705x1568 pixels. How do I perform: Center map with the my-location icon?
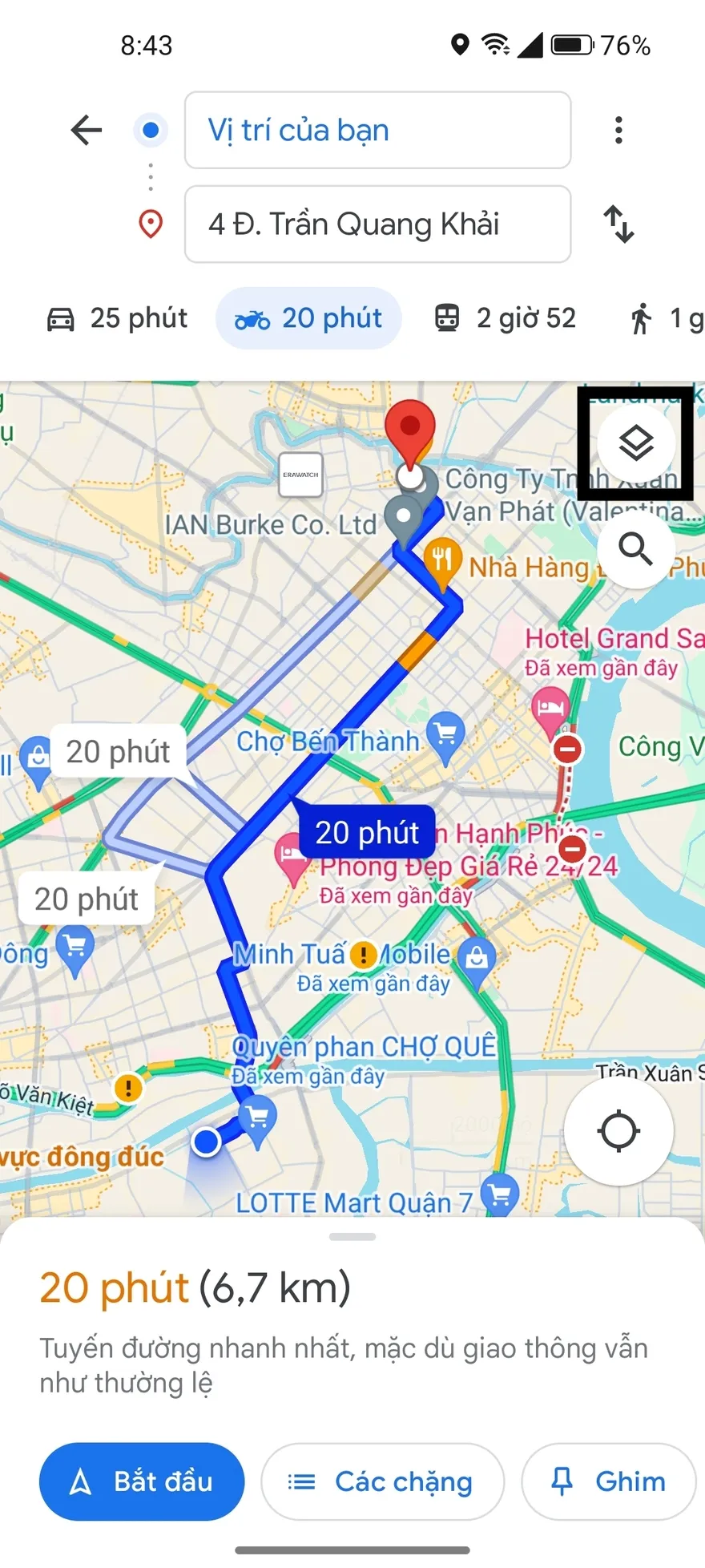618,1131
